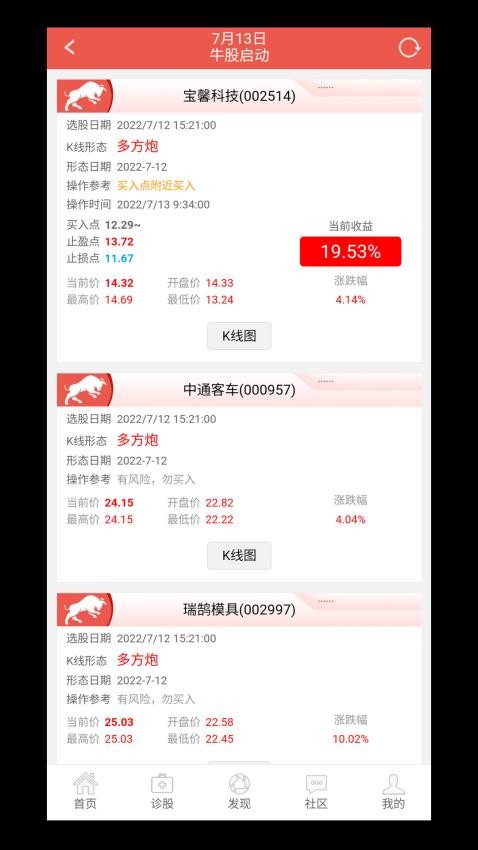Switch to the 诊股 tab
The height and width of the screenshot is (850, 478).
162,791
